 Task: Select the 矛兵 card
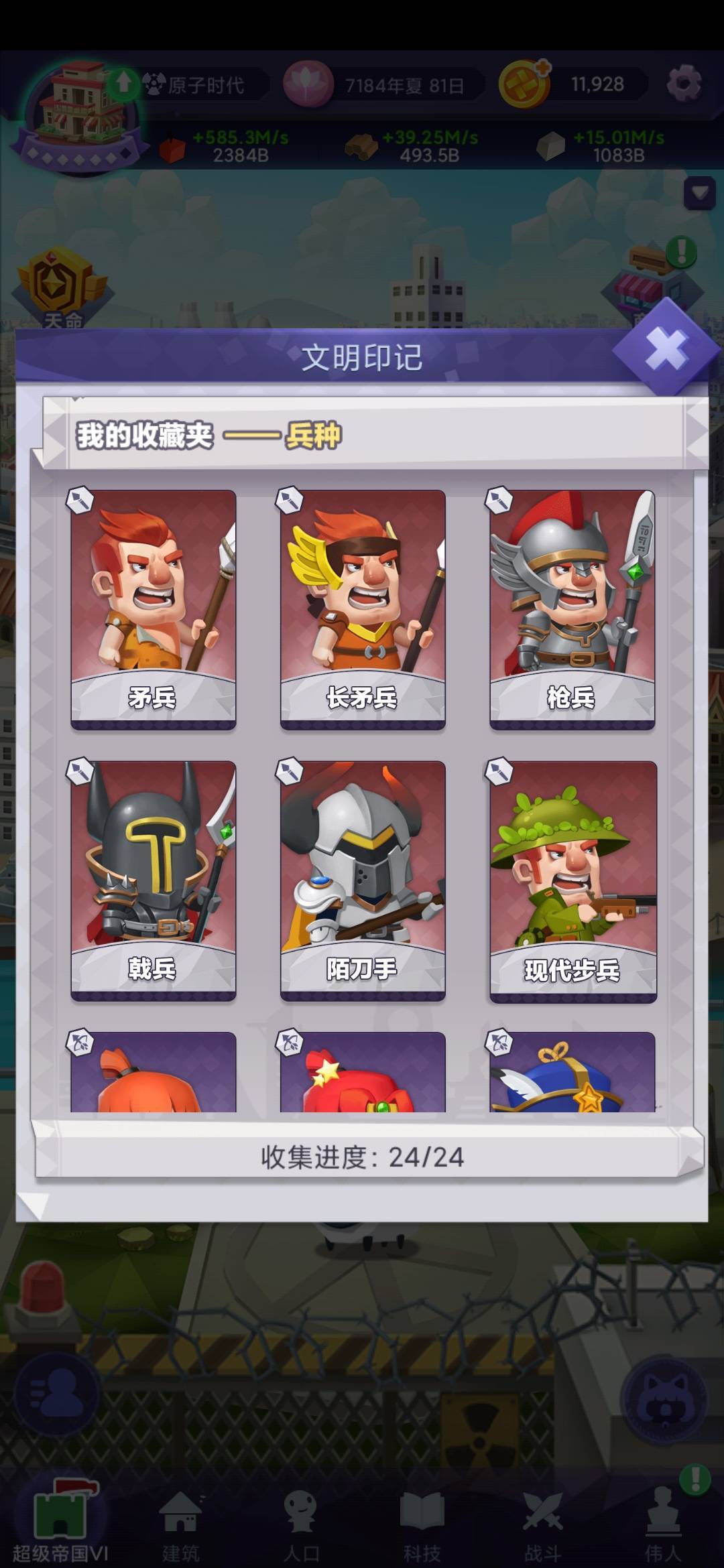(x=152, y=610)
